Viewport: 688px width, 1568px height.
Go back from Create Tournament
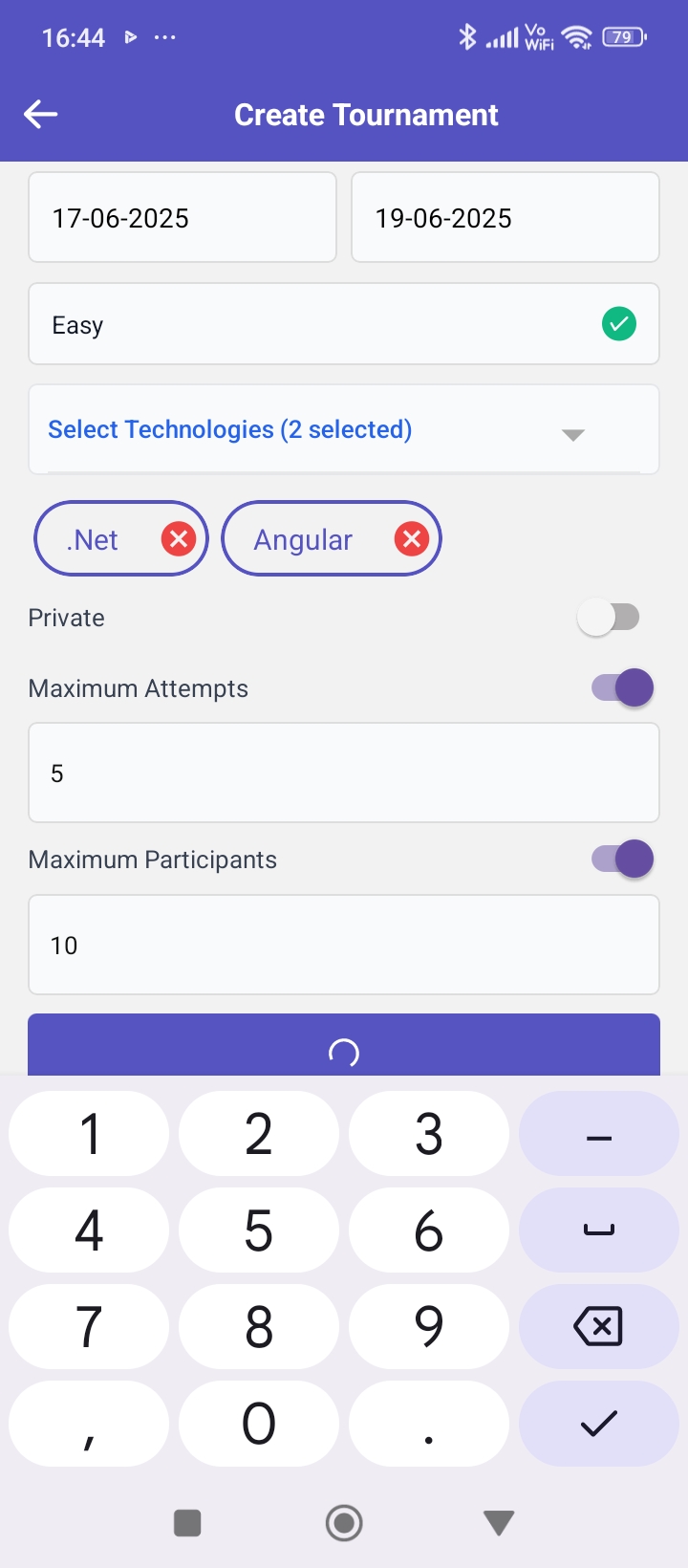coord(41,115)
